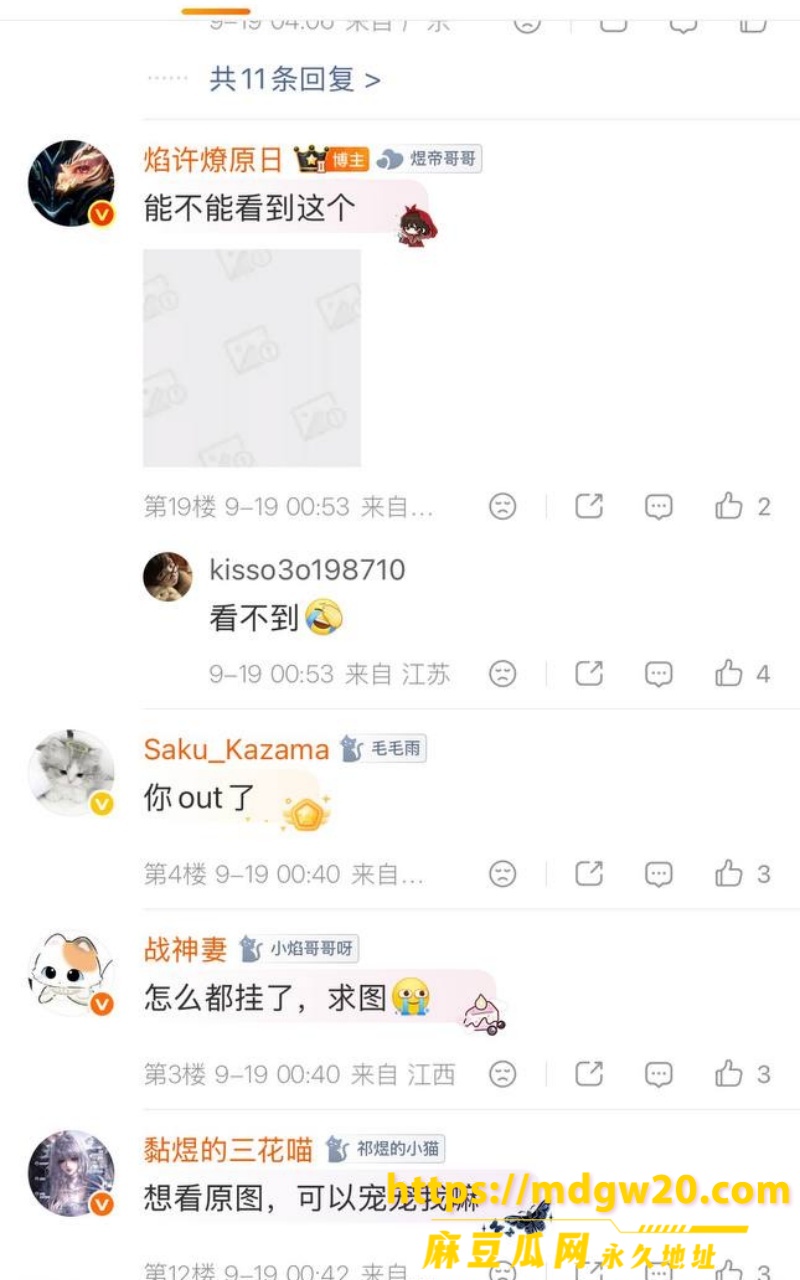Tap the sad face under 战神妻's comment
This screenshot has height=1280, width=800.
(x=503, y=1074)
